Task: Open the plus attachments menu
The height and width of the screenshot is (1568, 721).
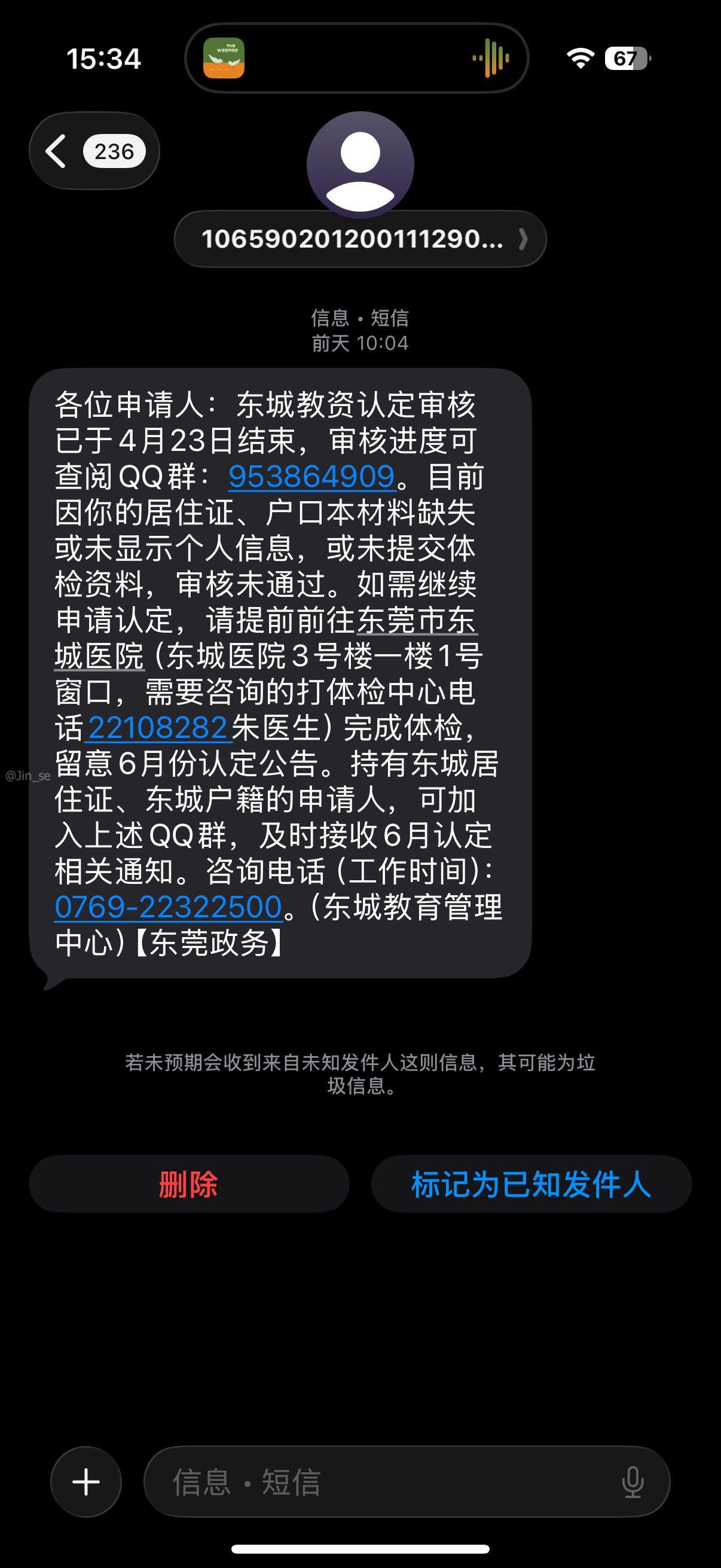Action: 85,1481
